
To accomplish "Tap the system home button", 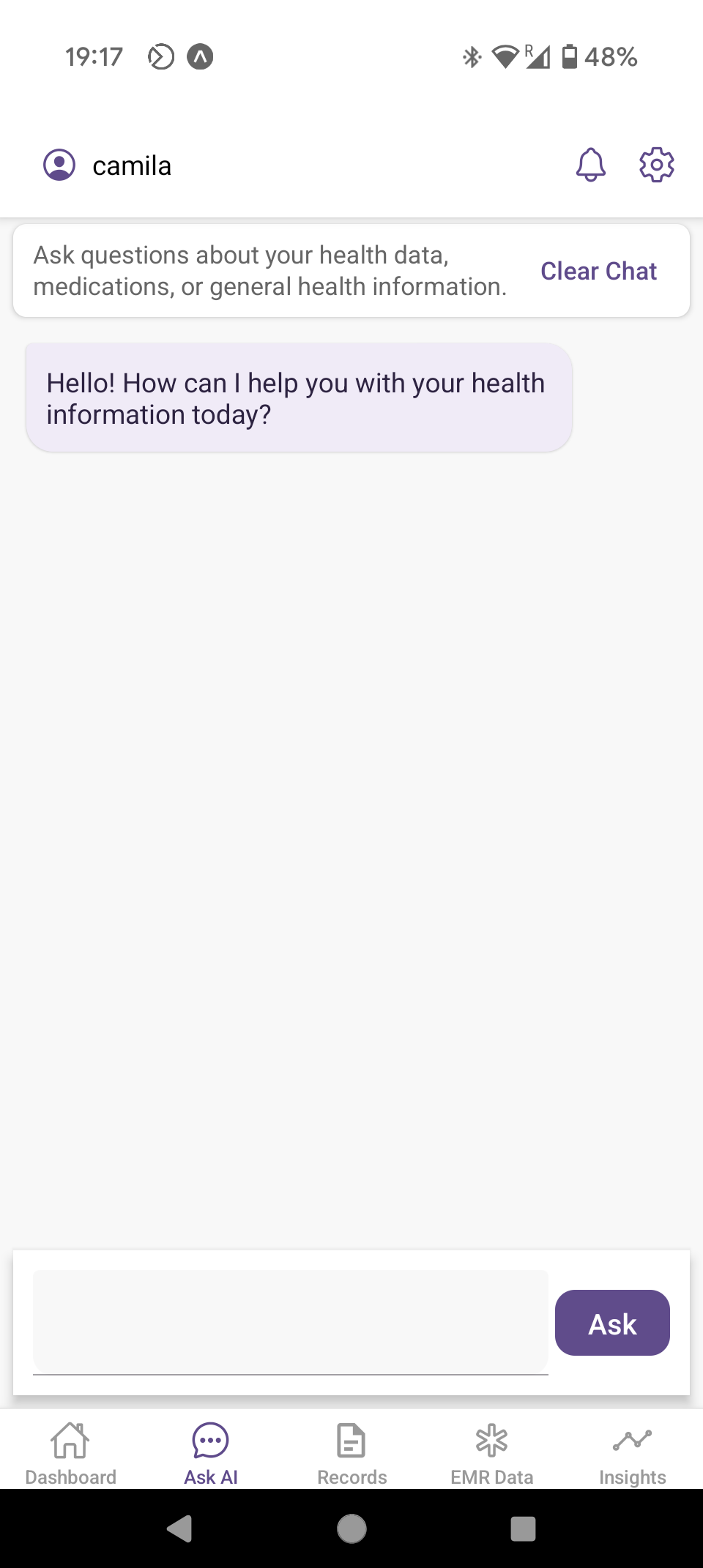I will 351,1528.
